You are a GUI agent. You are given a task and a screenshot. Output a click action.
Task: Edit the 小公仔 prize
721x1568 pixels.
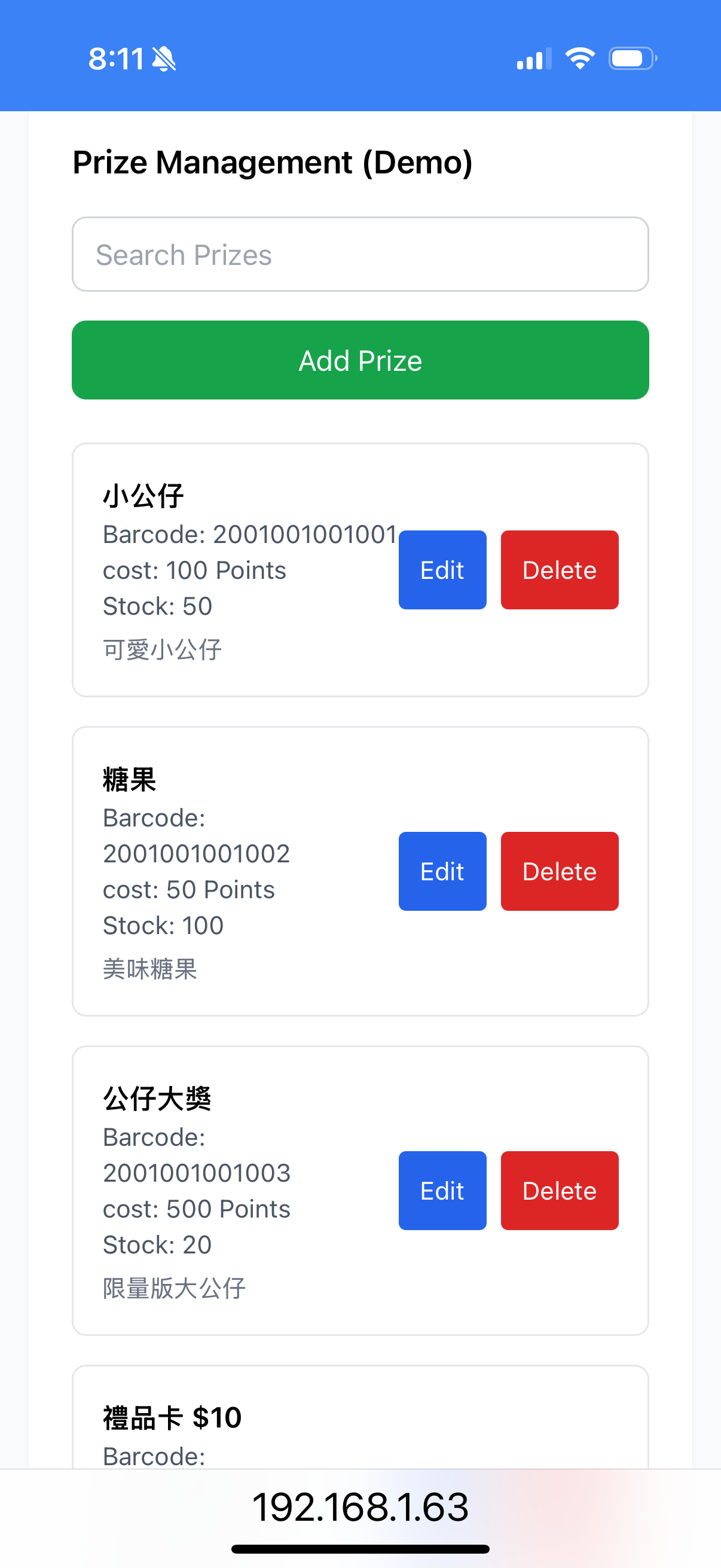pyautogui.click(x=442, y=570)
